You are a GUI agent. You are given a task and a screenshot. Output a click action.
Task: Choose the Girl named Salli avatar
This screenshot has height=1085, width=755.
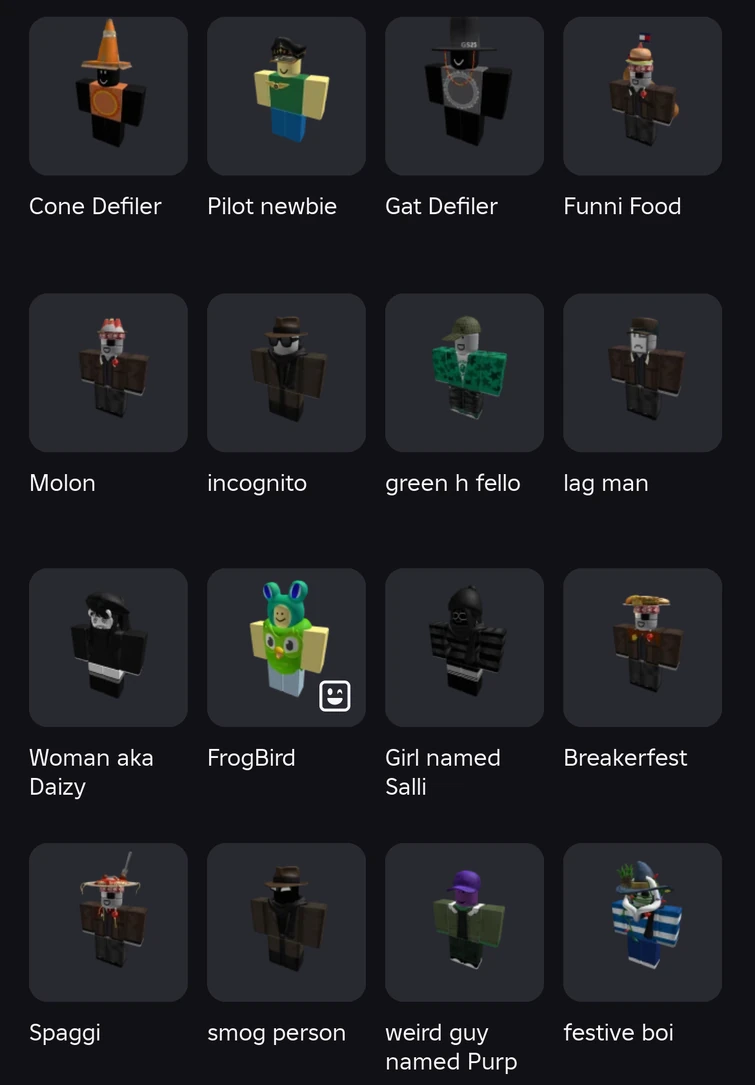pos(464,647)
